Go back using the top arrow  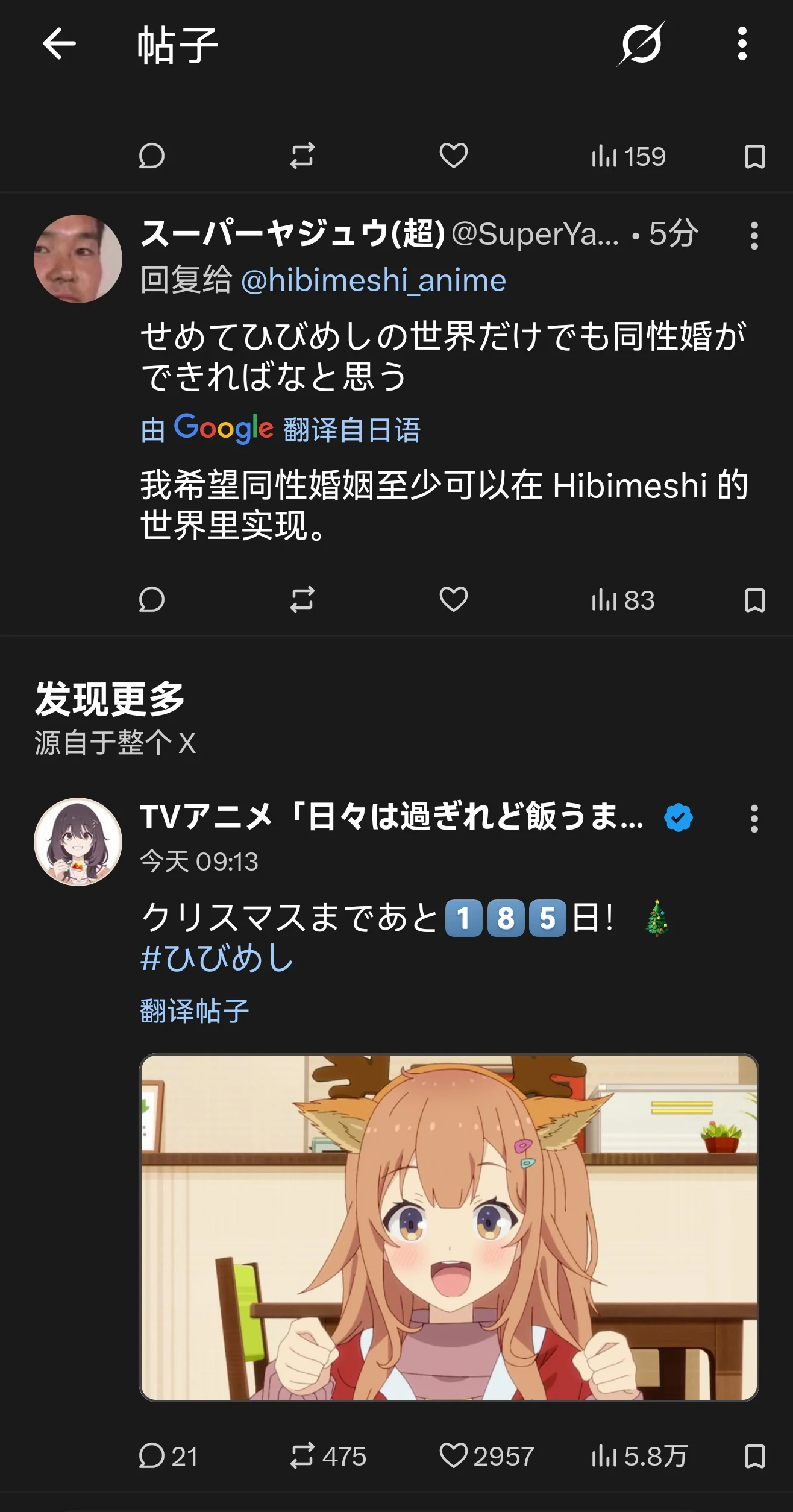point(59,43)
